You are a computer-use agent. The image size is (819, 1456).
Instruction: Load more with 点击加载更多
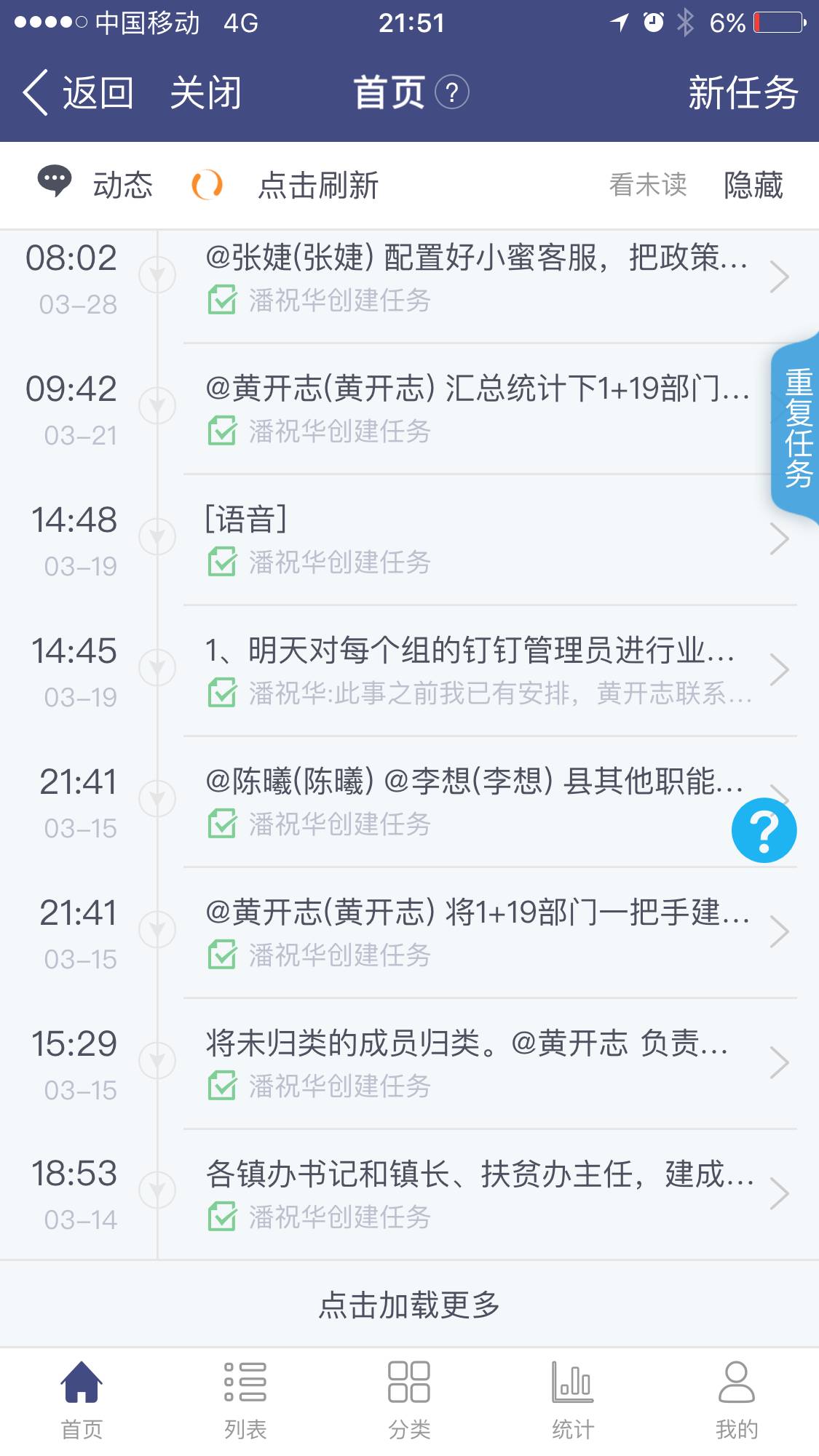(409, 1305)
